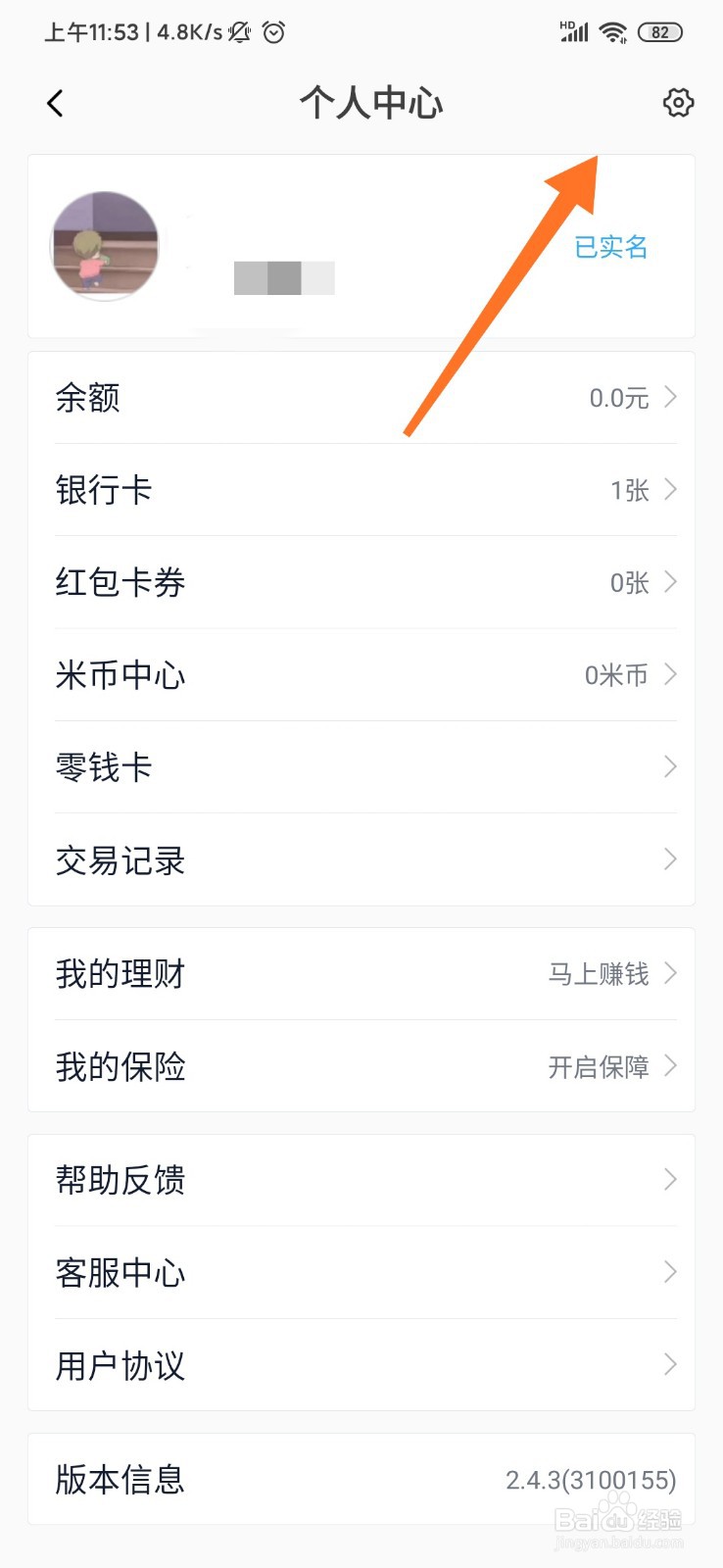723x1568 pixels.
Task: Open the settings gear icon
Action: [678, 103]
